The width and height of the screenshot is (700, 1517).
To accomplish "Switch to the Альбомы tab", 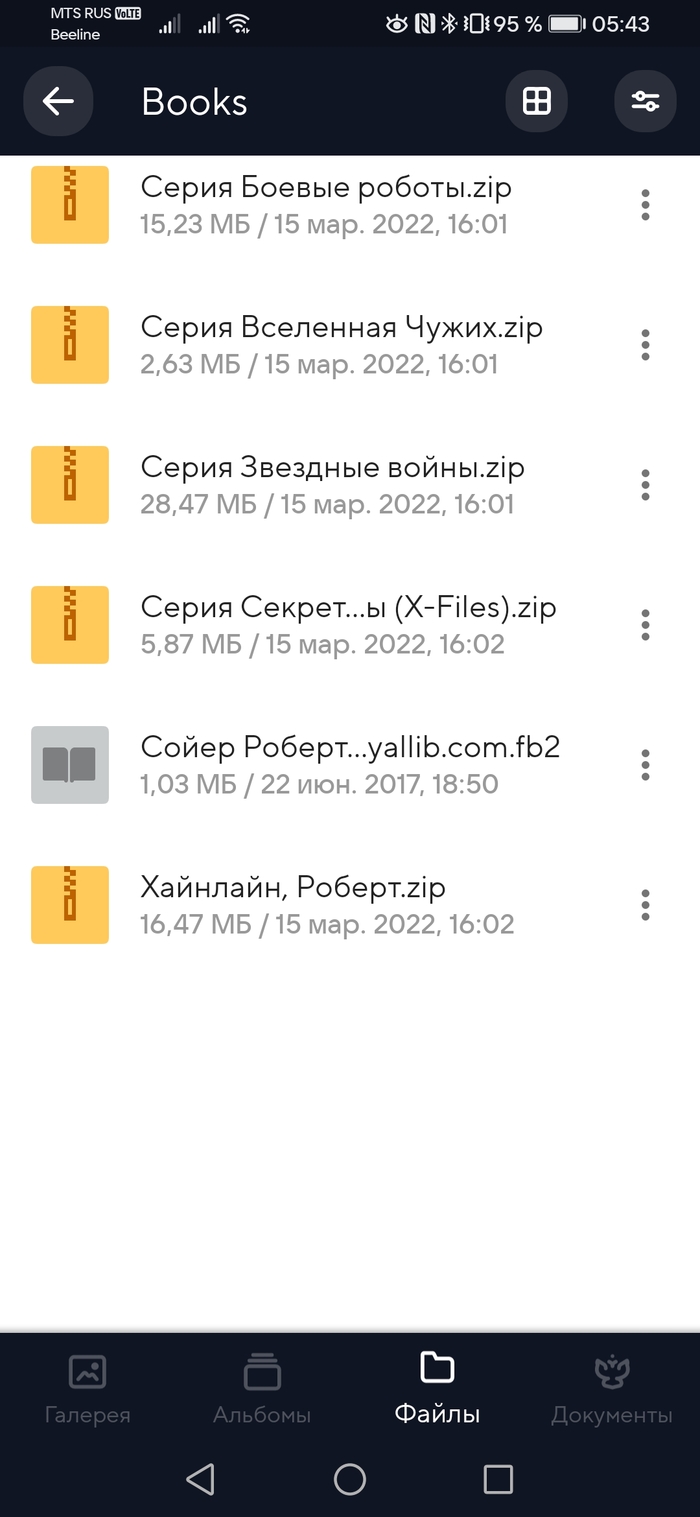I will tap(262, 1388).
